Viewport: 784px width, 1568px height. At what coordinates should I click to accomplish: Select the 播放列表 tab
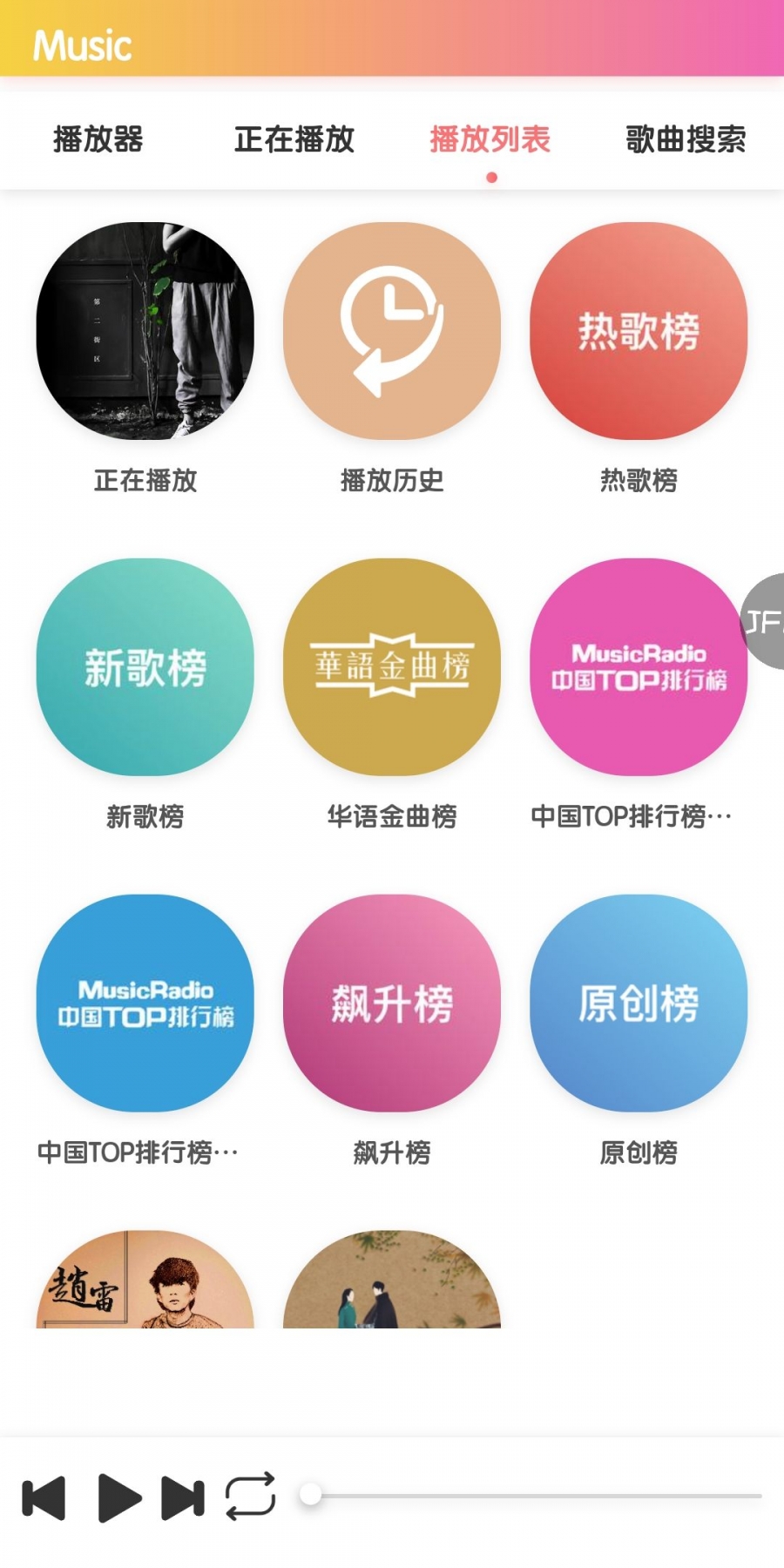pyautogui.click(x=490, y=139)
